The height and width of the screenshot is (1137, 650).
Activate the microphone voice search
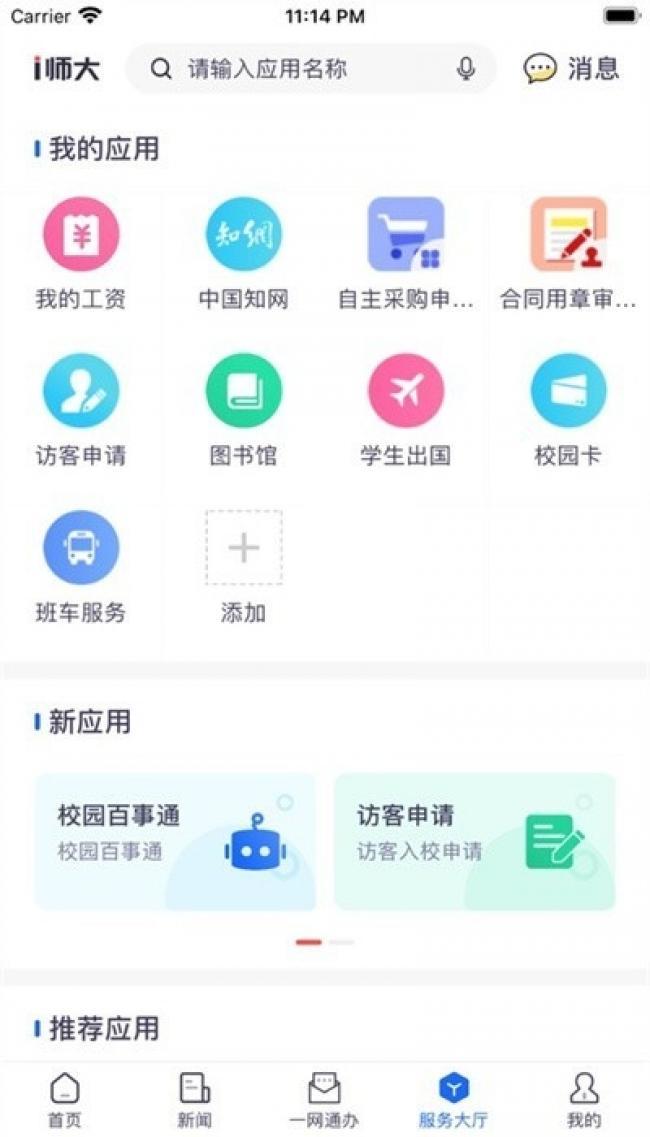click(466, 69)
